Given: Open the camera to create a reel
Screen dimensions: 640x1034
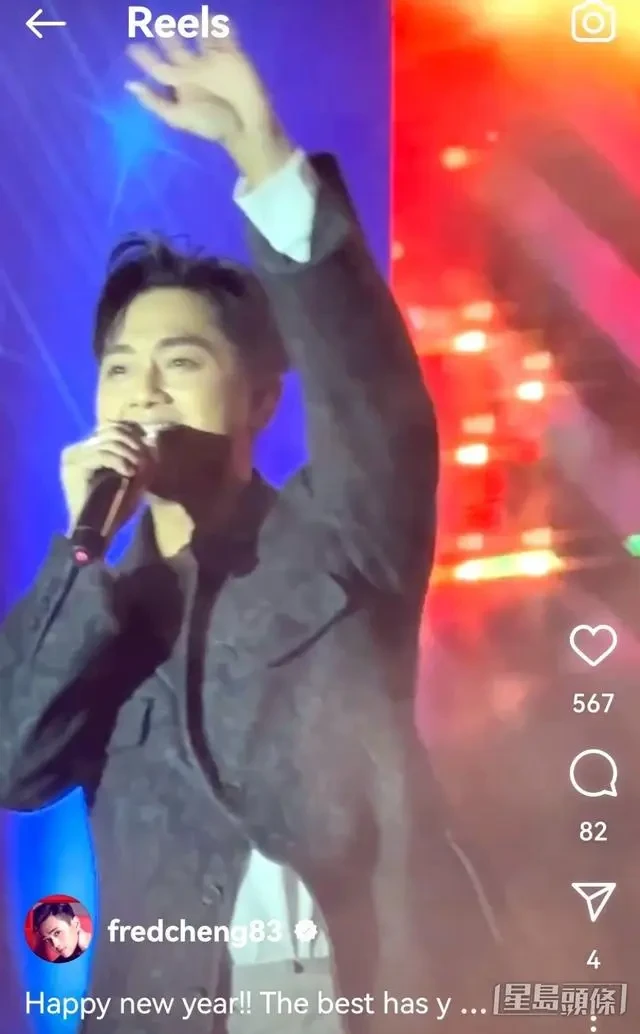Looking at the screenshot, I should pyautogui.click(x=593, y=22).
